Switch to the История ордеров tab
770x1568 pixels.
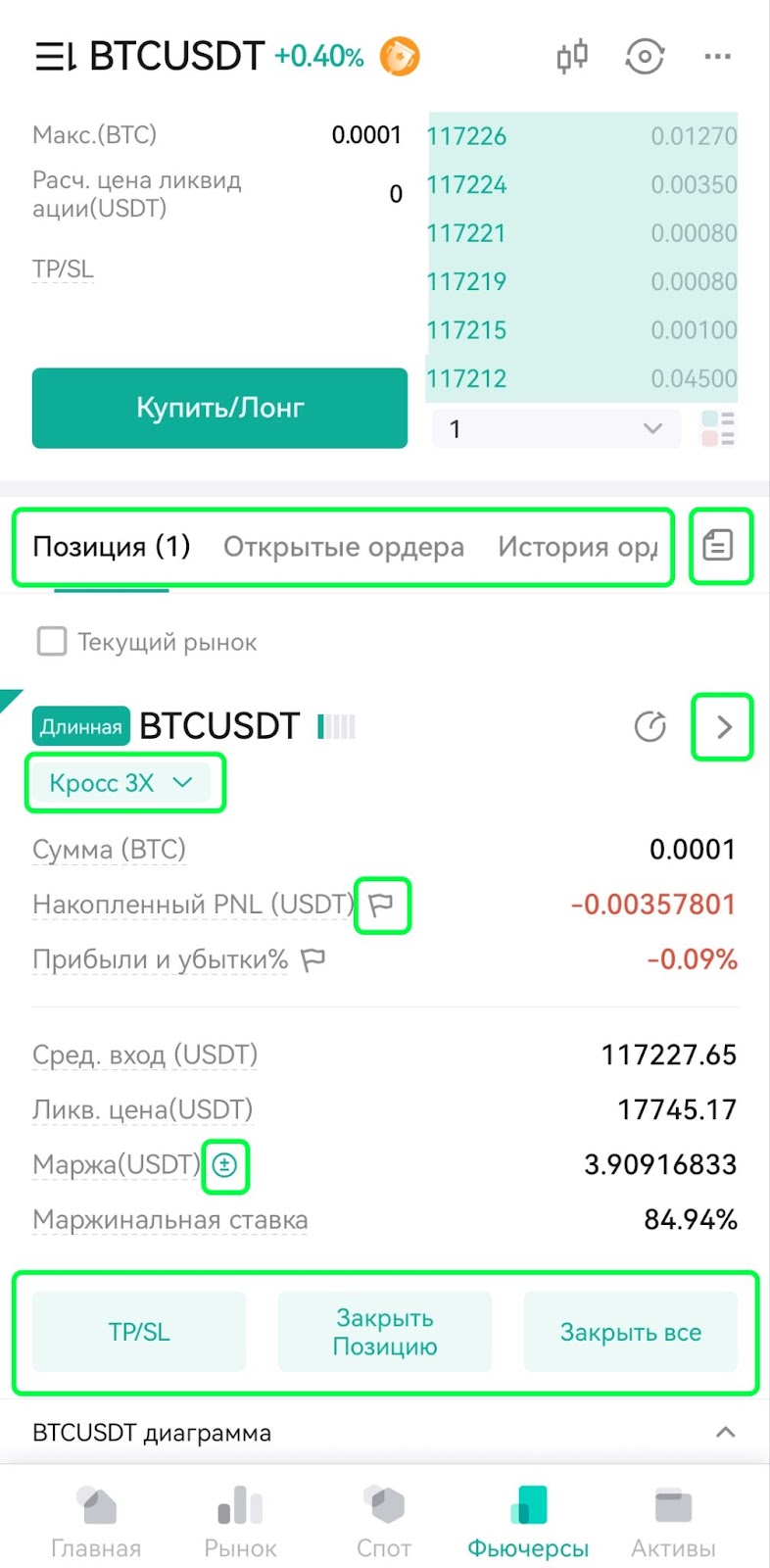coord(577,547)
